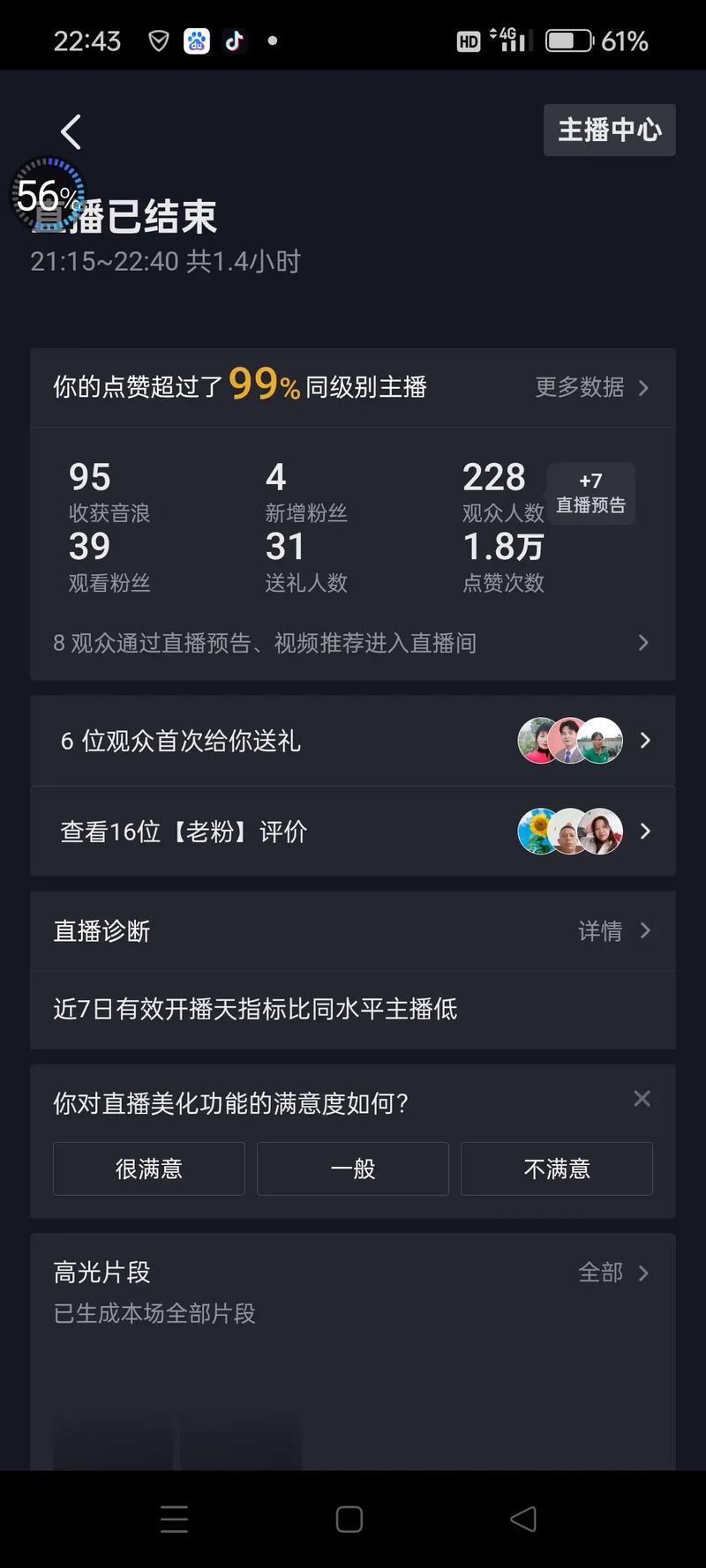Open 6 位观众首次给你送礼 list
This screenshot has height=1568, width=706.
tap(353, 741)
